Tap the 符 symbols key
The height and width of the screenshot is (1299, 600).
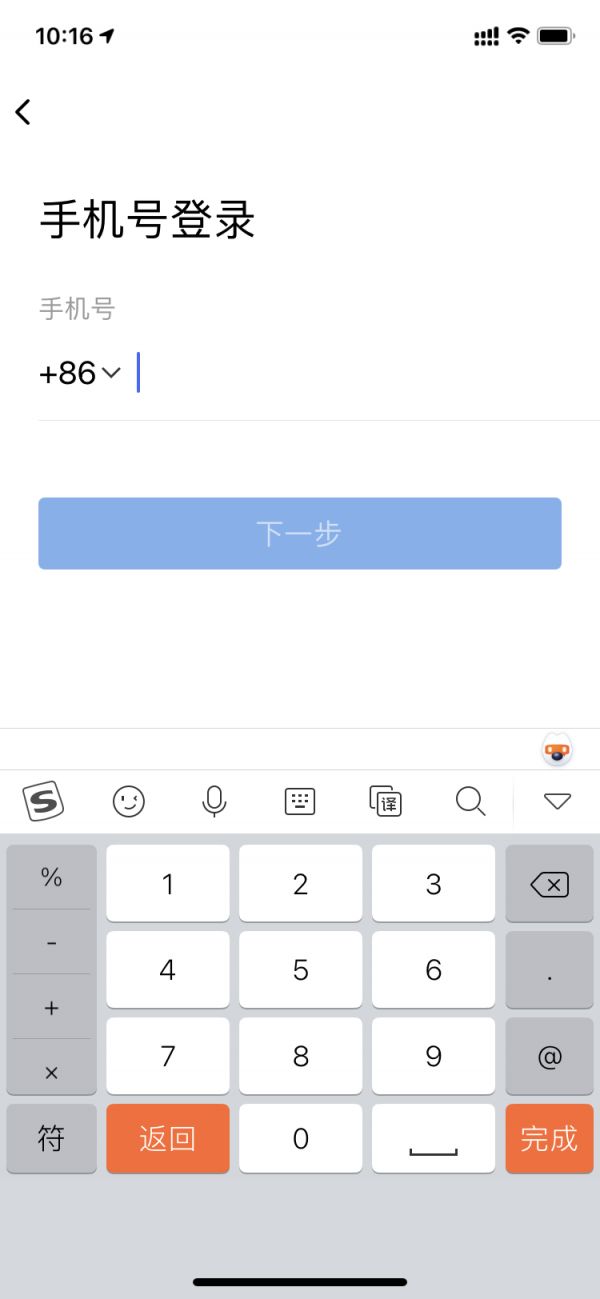[52, 1139]
